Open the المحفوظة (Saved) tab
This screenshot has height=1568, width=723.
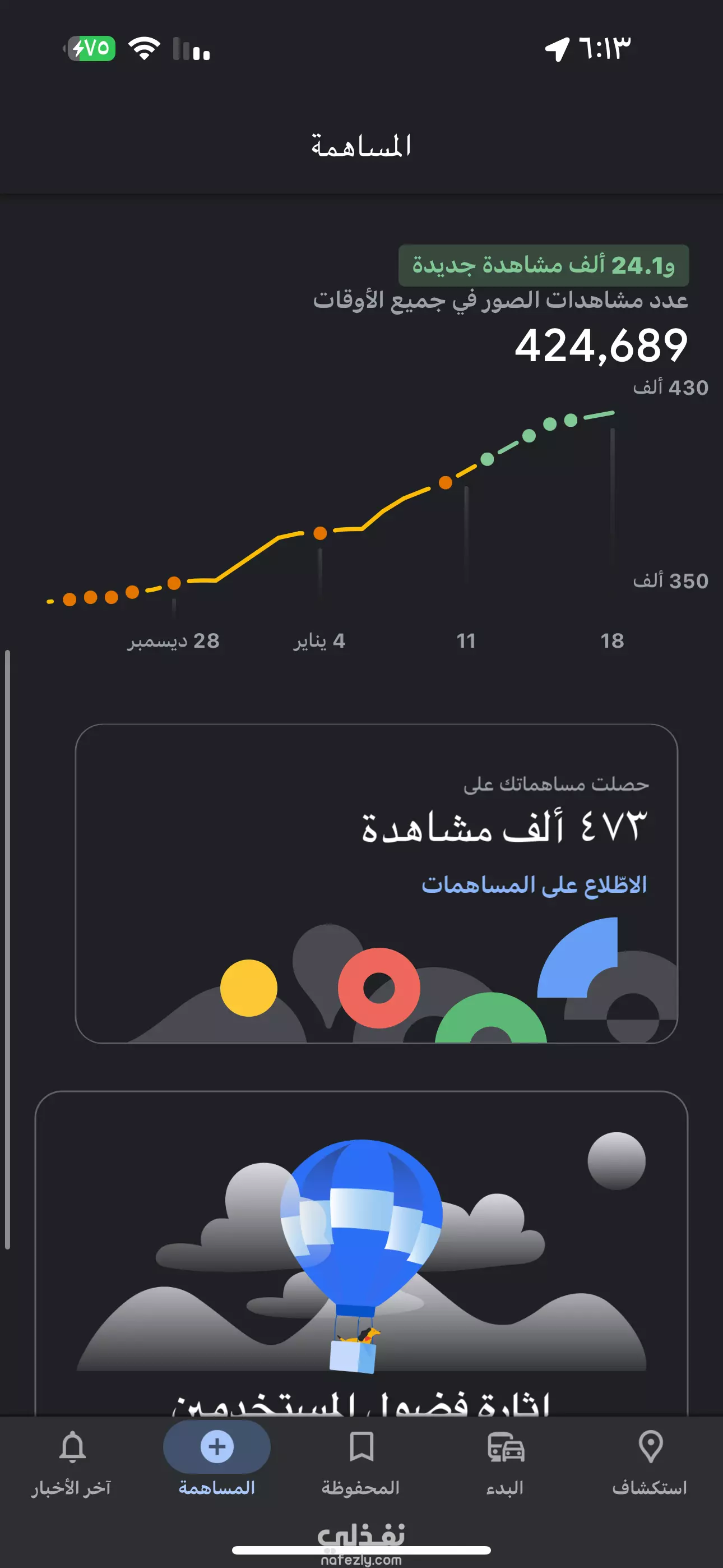click(361, 1462)
